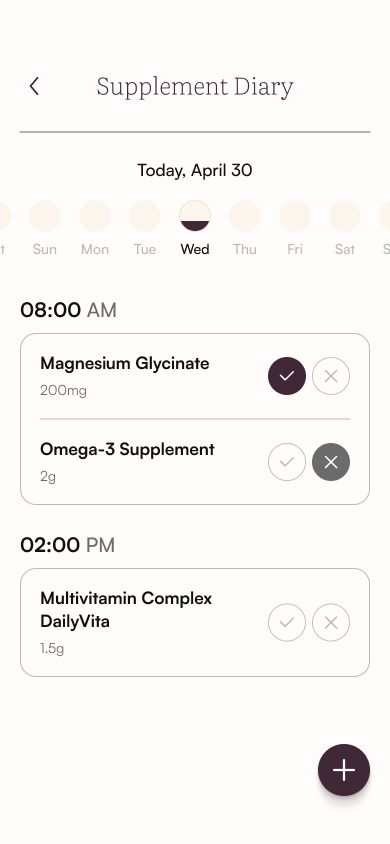Mark Multivitamin Complex DailyVita as taken
The image size is (390, 844).
click(287, 622)
